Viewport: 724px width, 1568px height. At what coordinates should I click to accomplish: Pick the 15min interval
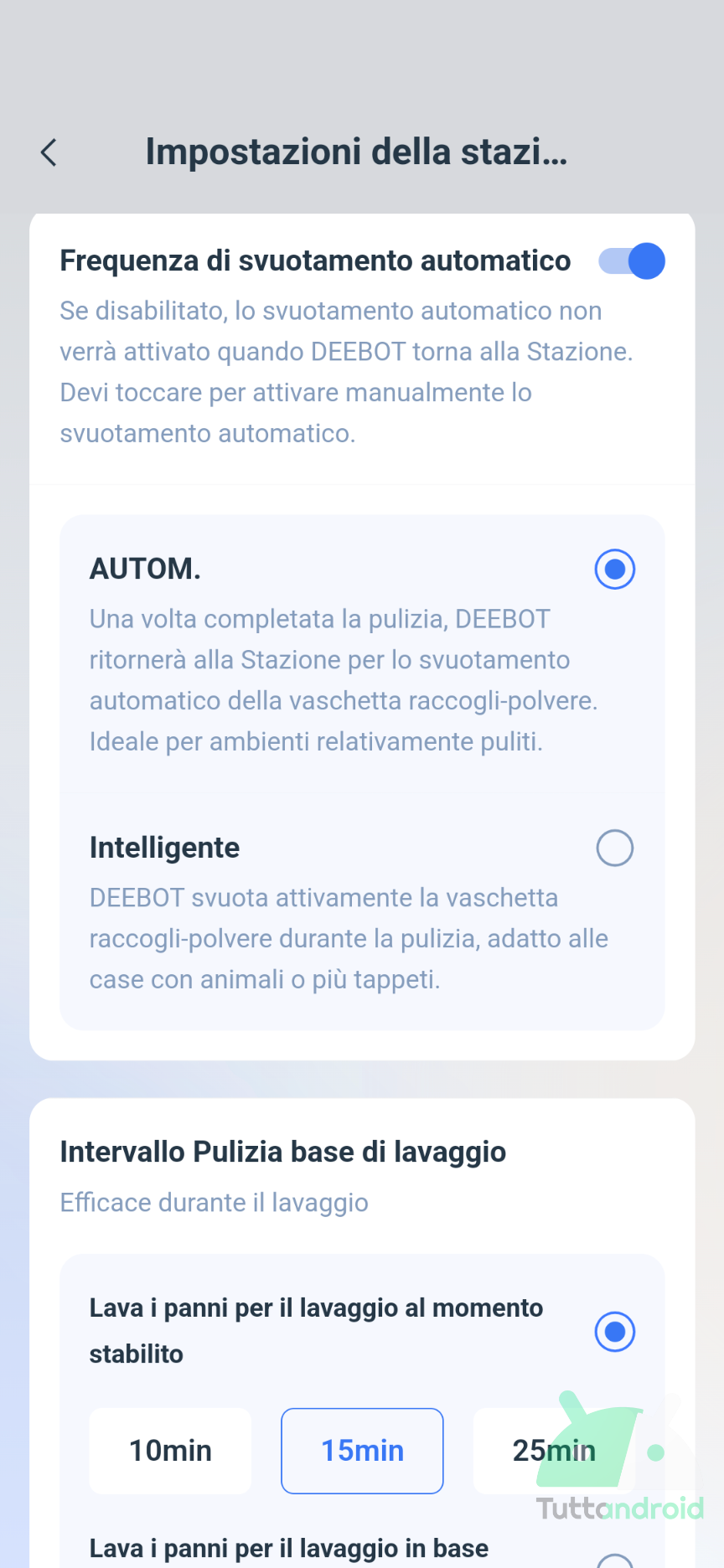tap(362, 1451)
